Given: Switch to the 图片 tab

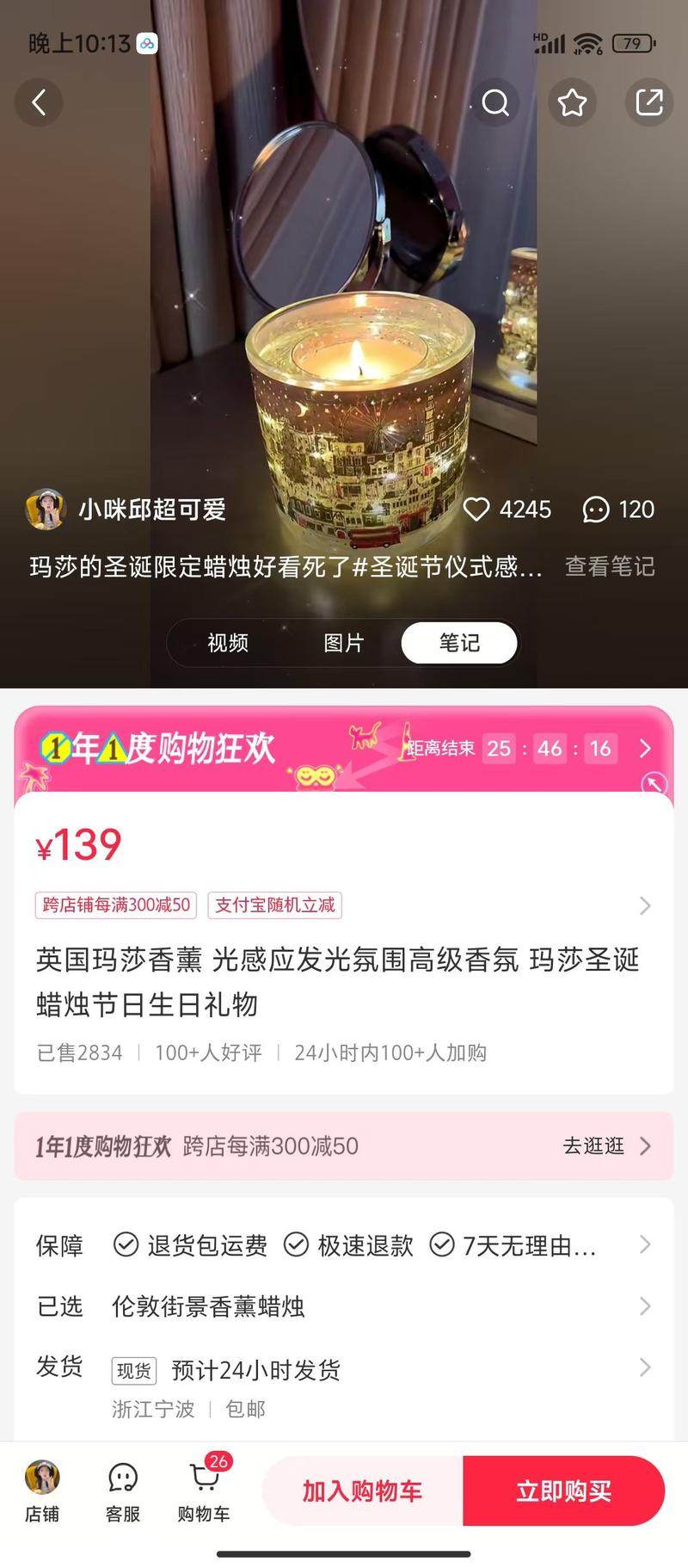Looking at the screenshot, I should 343,643.
